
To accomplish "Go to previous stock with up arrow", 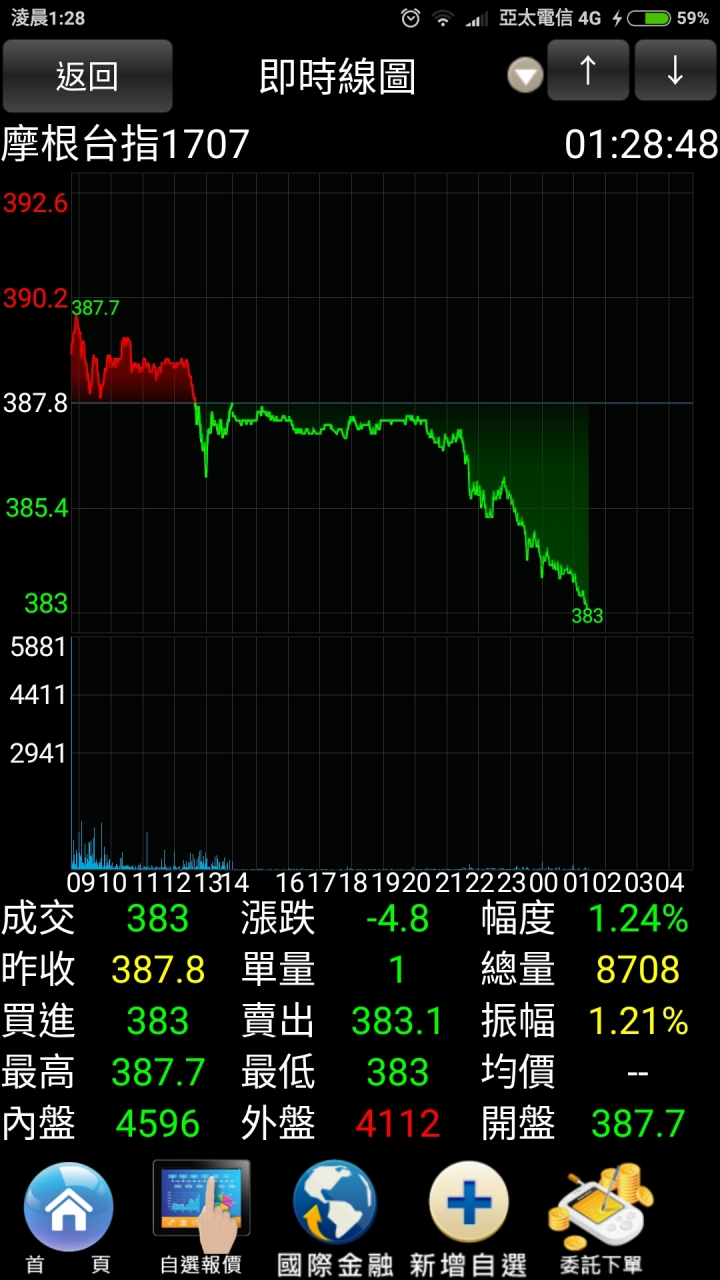I will tap(588, 71).
